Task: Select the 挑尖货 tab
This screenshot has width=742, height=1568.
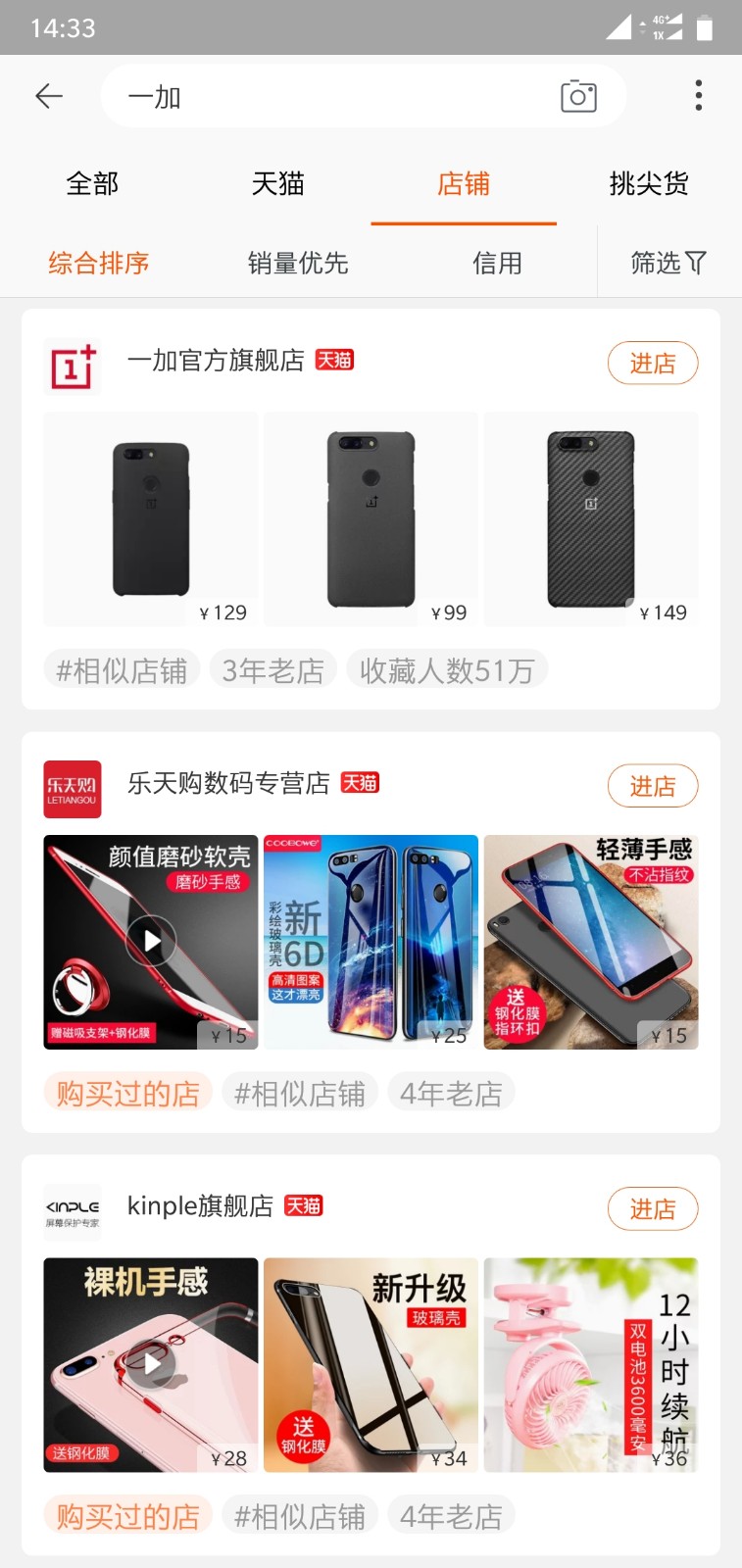Action: pyautogui.click(x=648, y=184)
